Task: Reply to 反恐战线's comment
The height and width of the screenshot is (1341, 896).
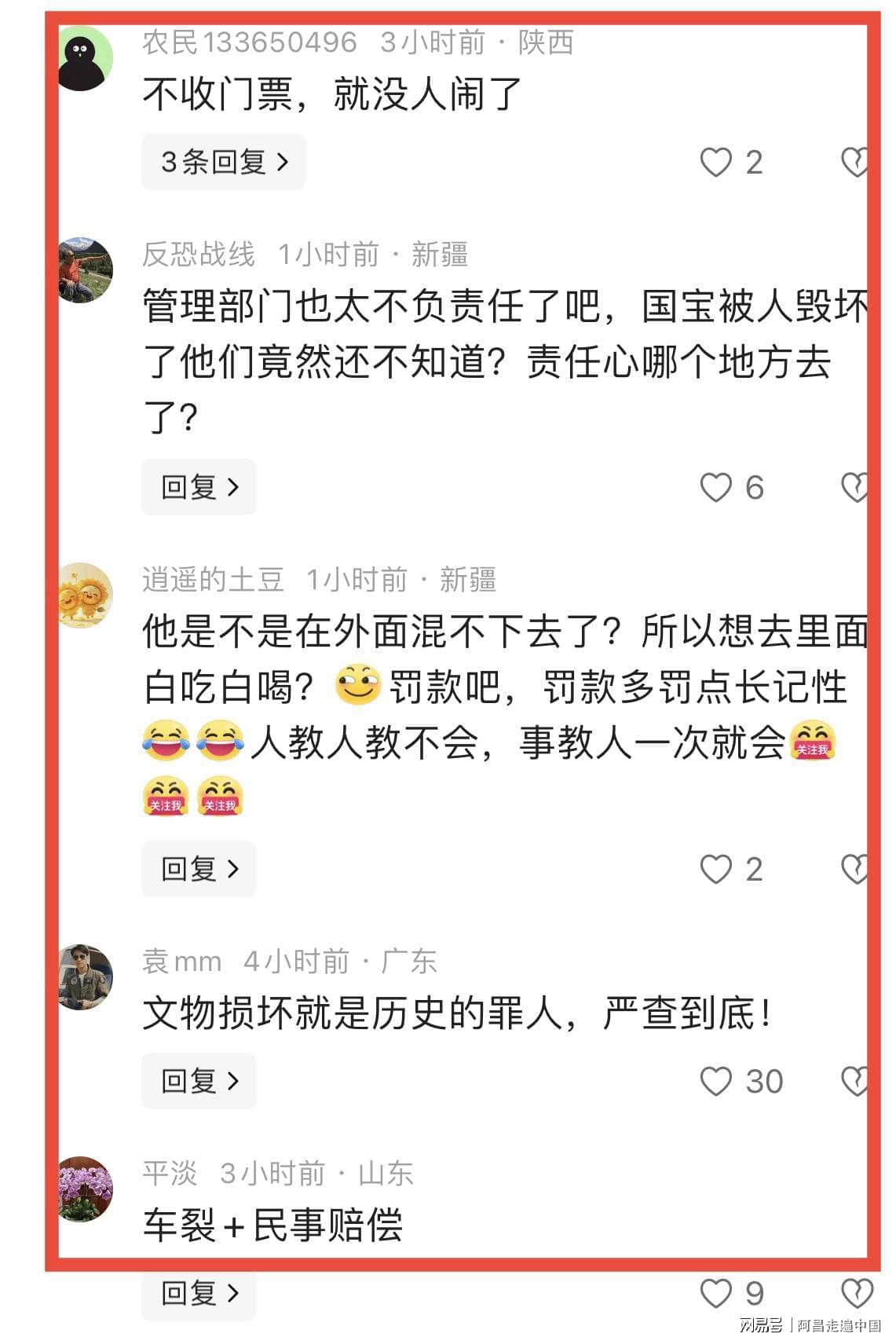Action: (x=199, y=488)
